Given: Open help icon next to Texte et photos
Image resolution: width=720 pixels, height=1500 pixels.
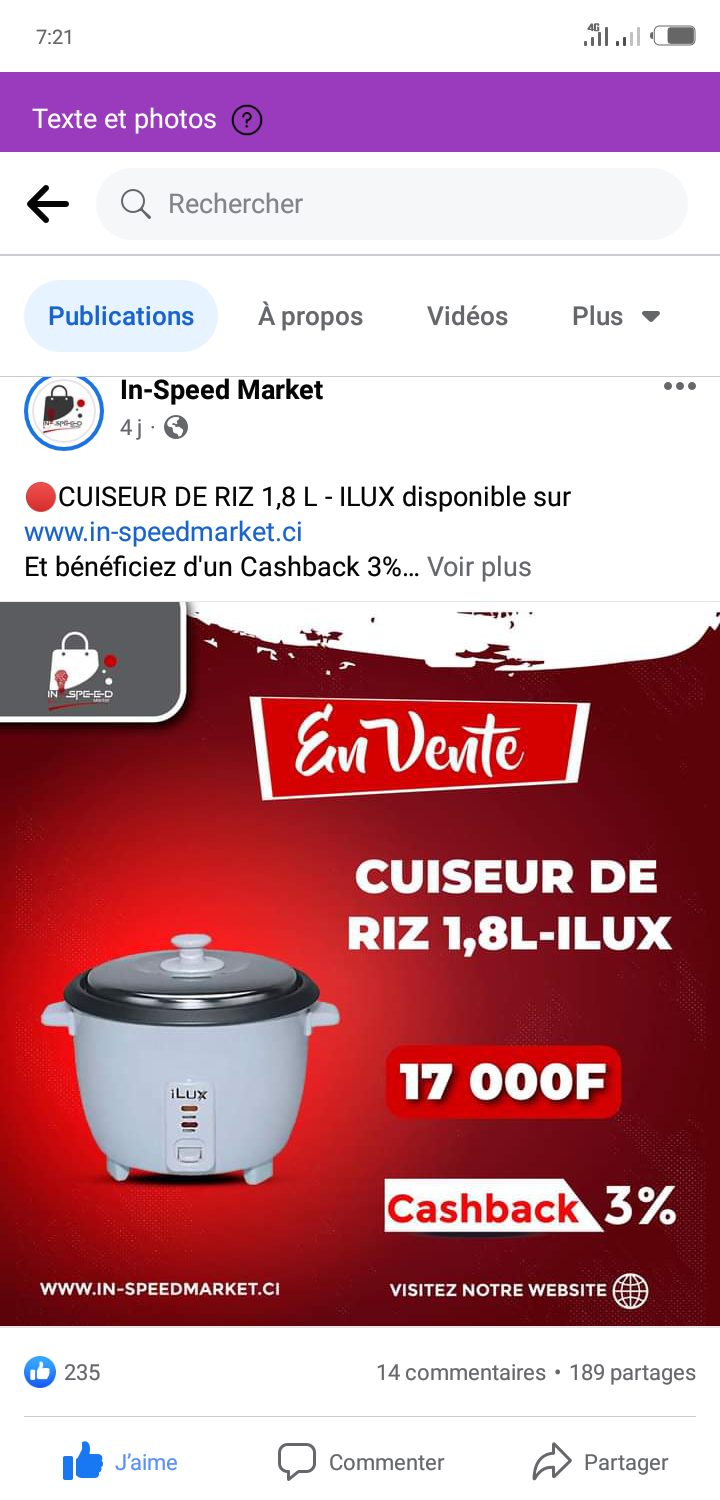Looking at the screenshot, I should coord(246,120).
